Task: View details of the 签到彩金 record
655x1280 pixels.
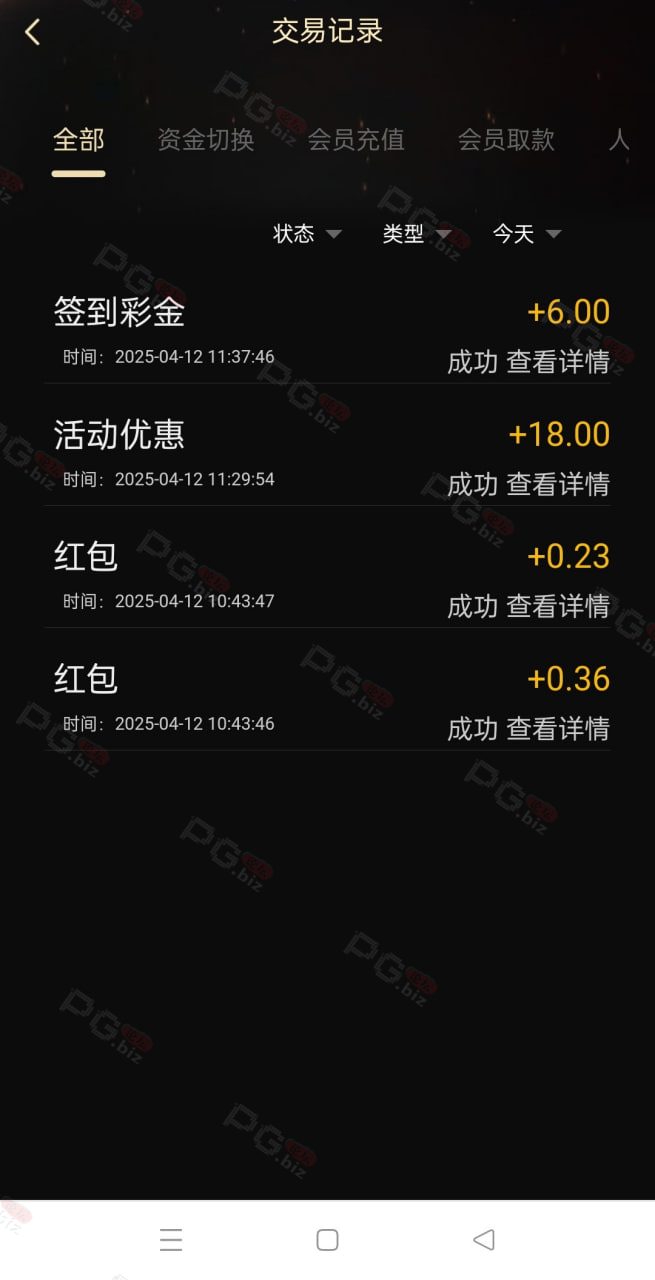Action: [x=558, y=362]
